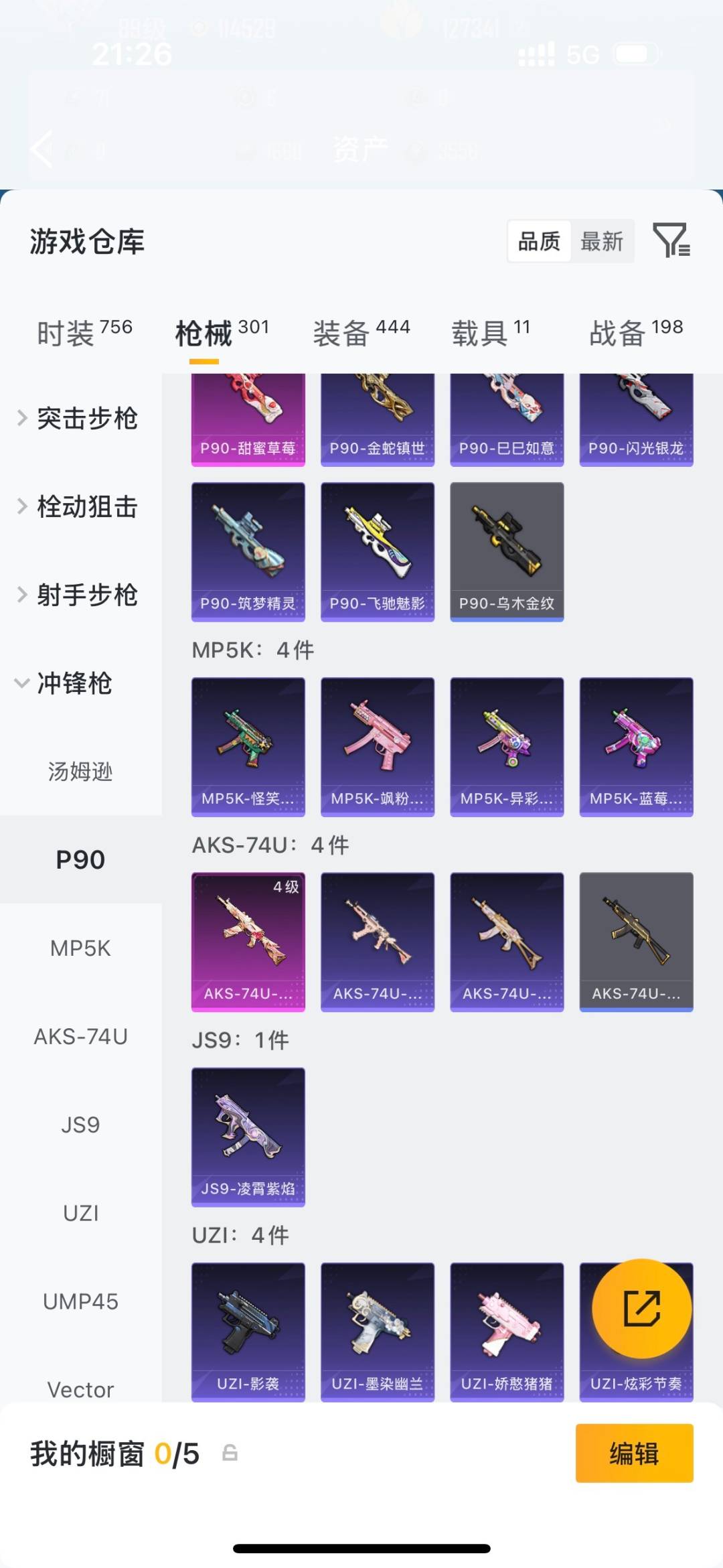Sort items by 最新
723x1568 pixels.
[601, 241]
